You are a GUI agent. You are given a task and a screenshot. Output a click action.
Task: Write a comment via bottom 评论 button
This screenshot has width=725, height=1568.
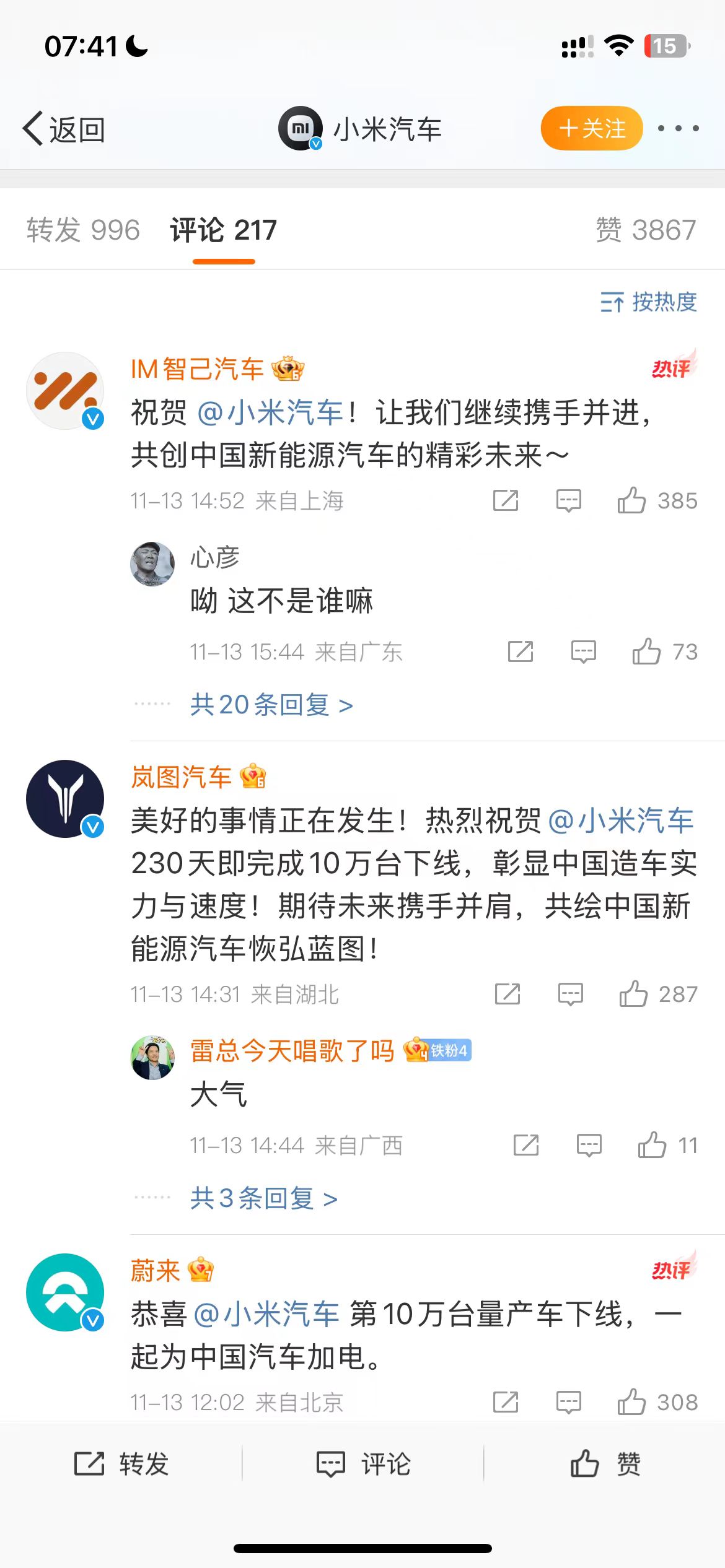(x=363, y=1464)
